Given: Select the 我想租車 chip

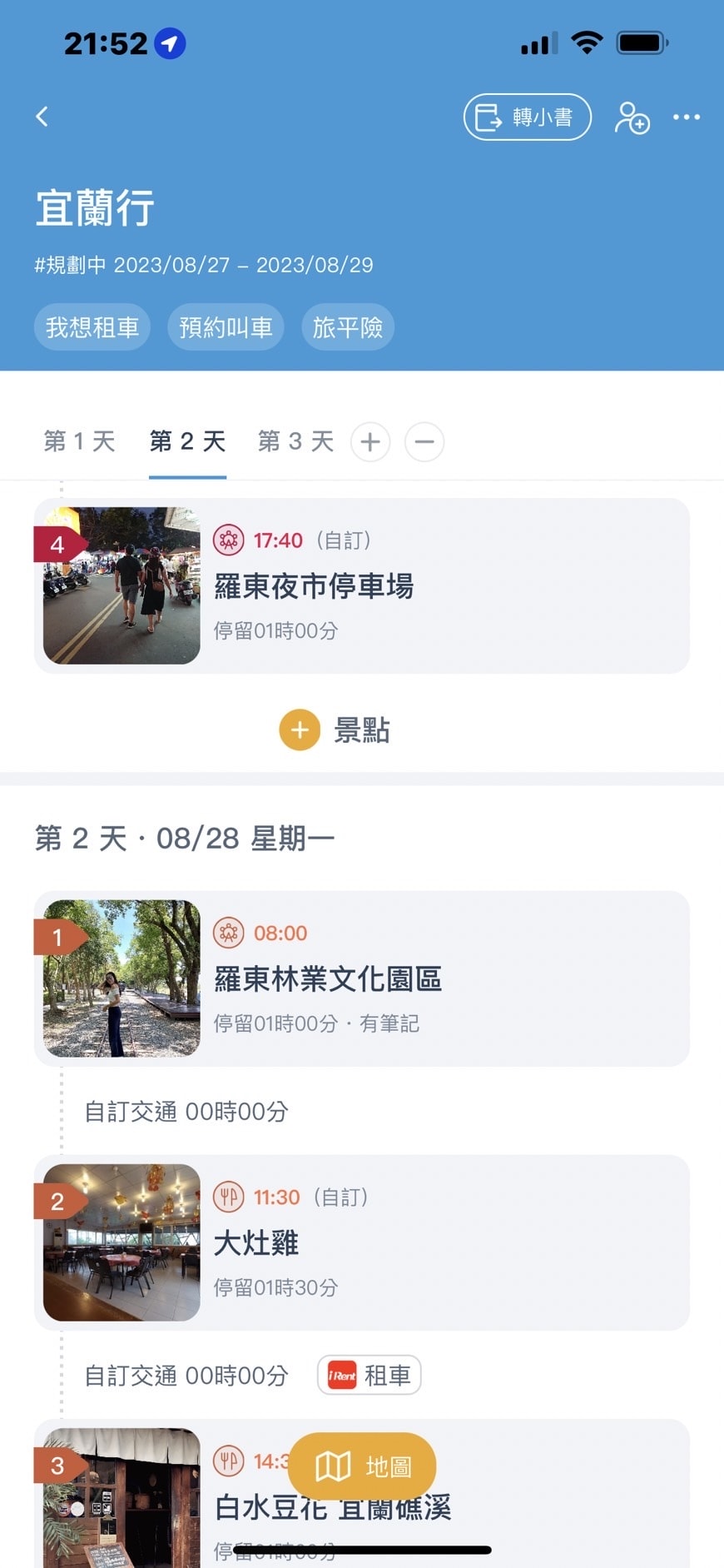Looking at the screenshot, I should (x=92, y=327).
